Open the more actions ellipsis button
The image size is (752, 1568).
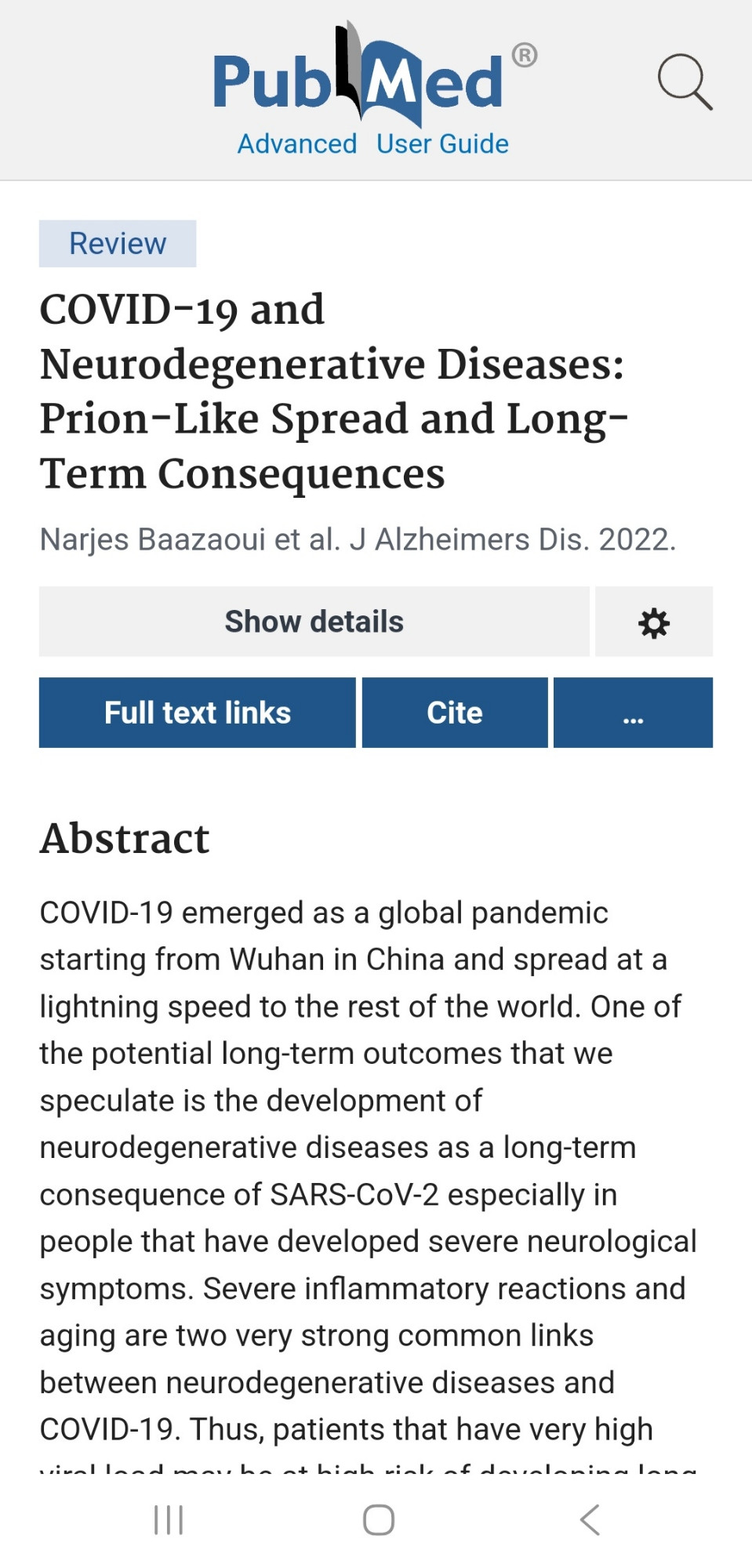(x=633, y=713)
